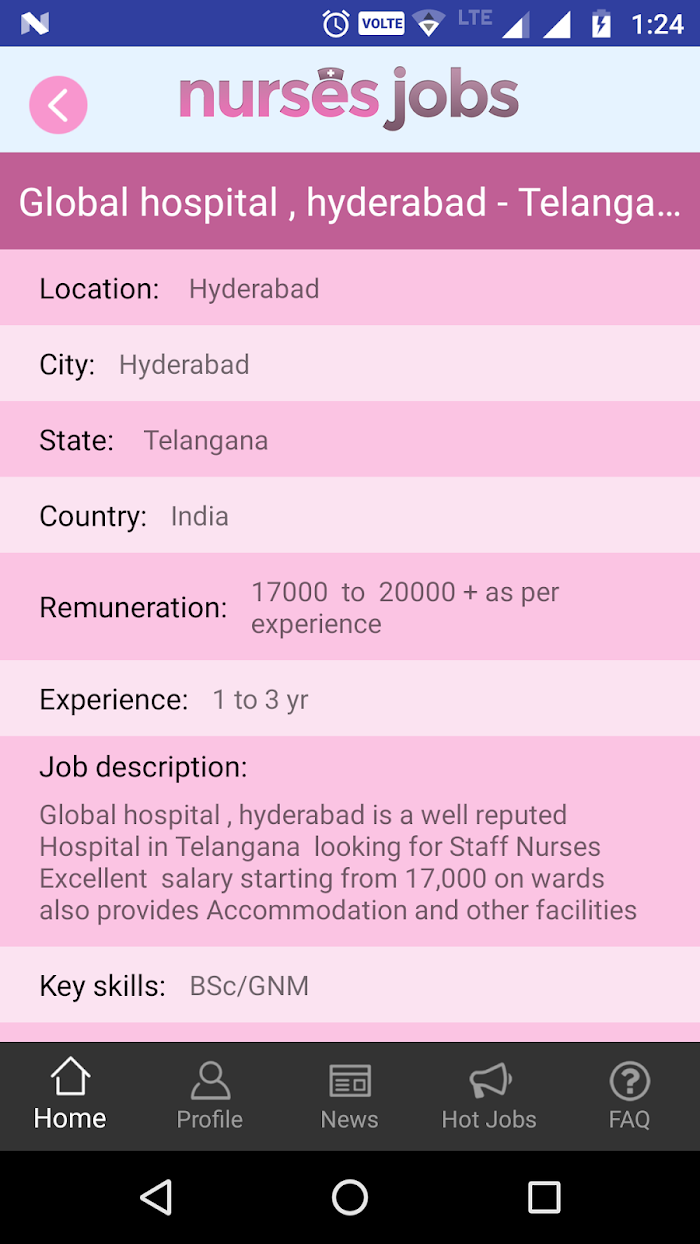The height and width of the screenshot is (1244, 700).
Task: Switch to the Home tab
Action: point(70,1096)
